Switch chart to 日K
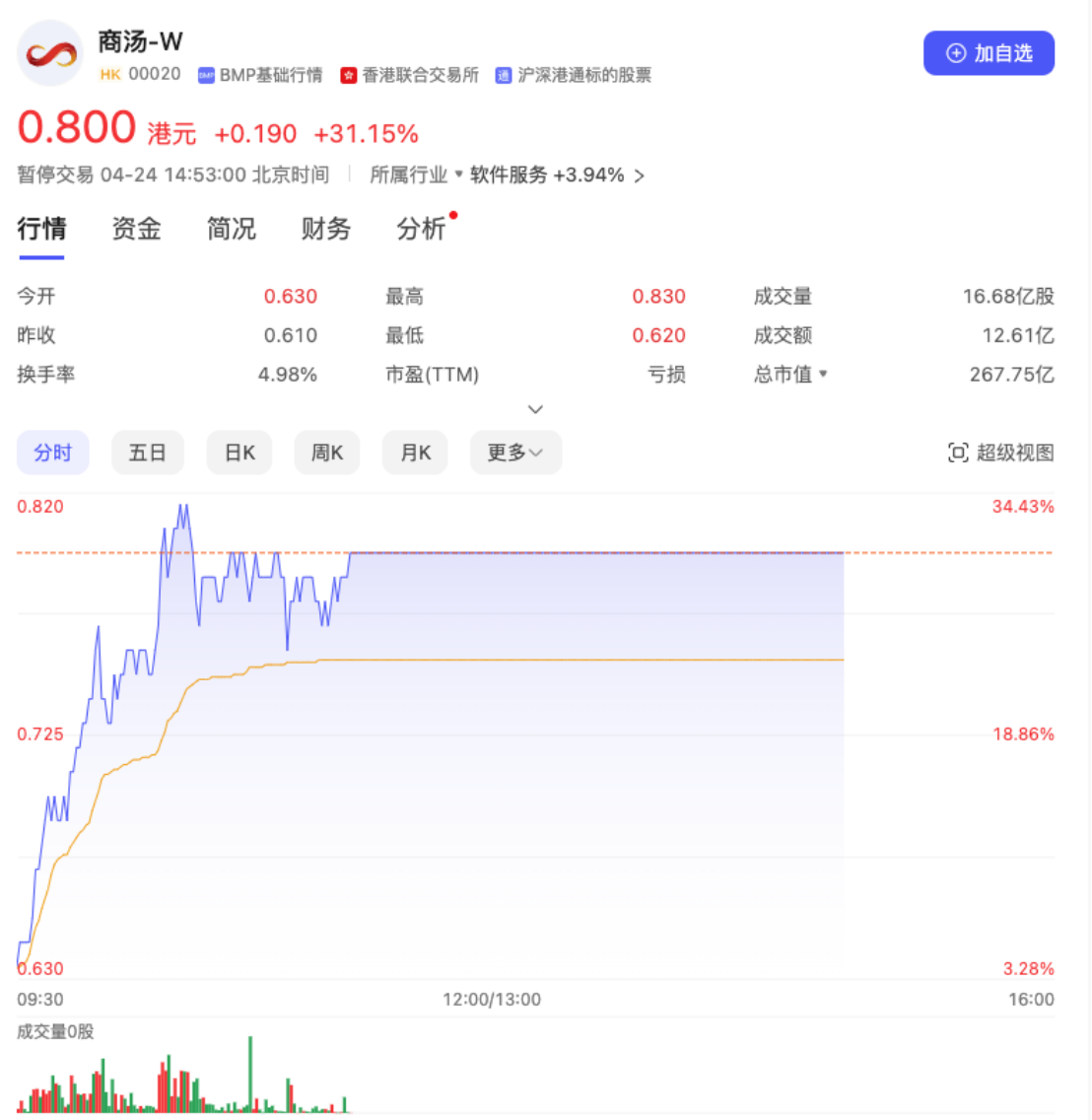This screenshot has height=1120, width=1092. 239,453
